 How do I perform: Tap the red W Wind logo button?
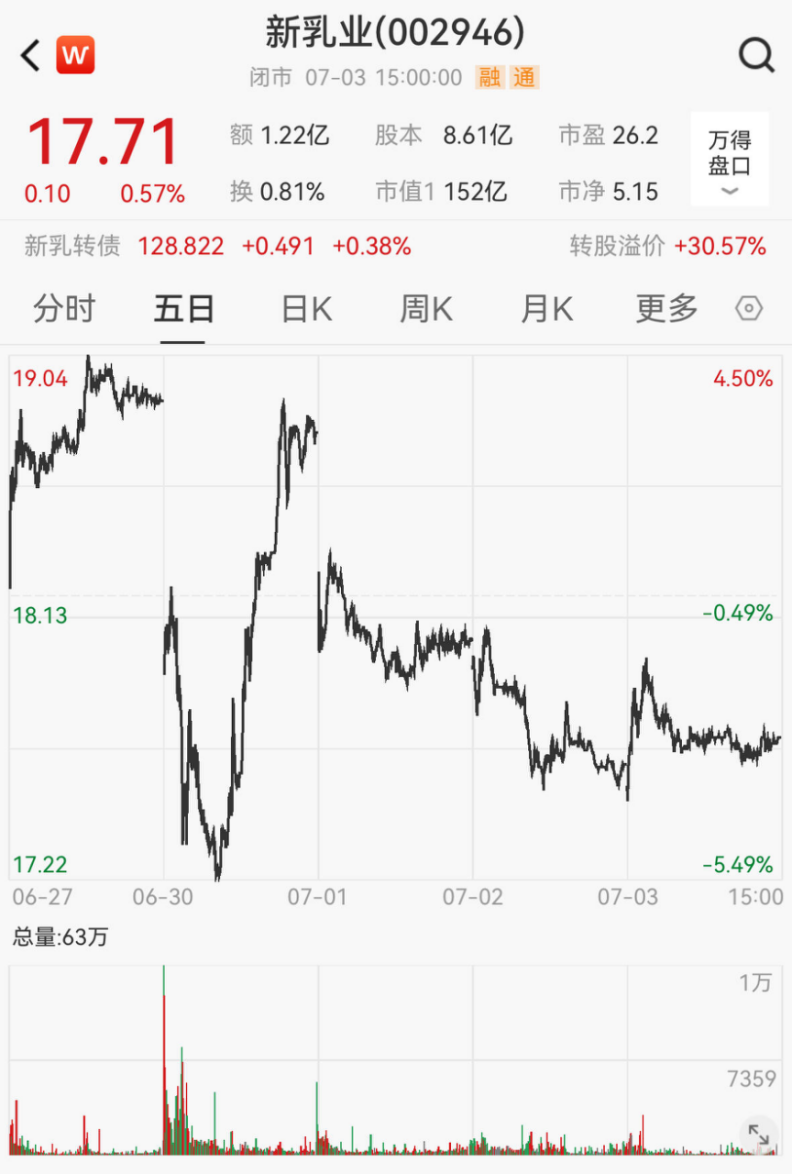[x=76, y=55]
